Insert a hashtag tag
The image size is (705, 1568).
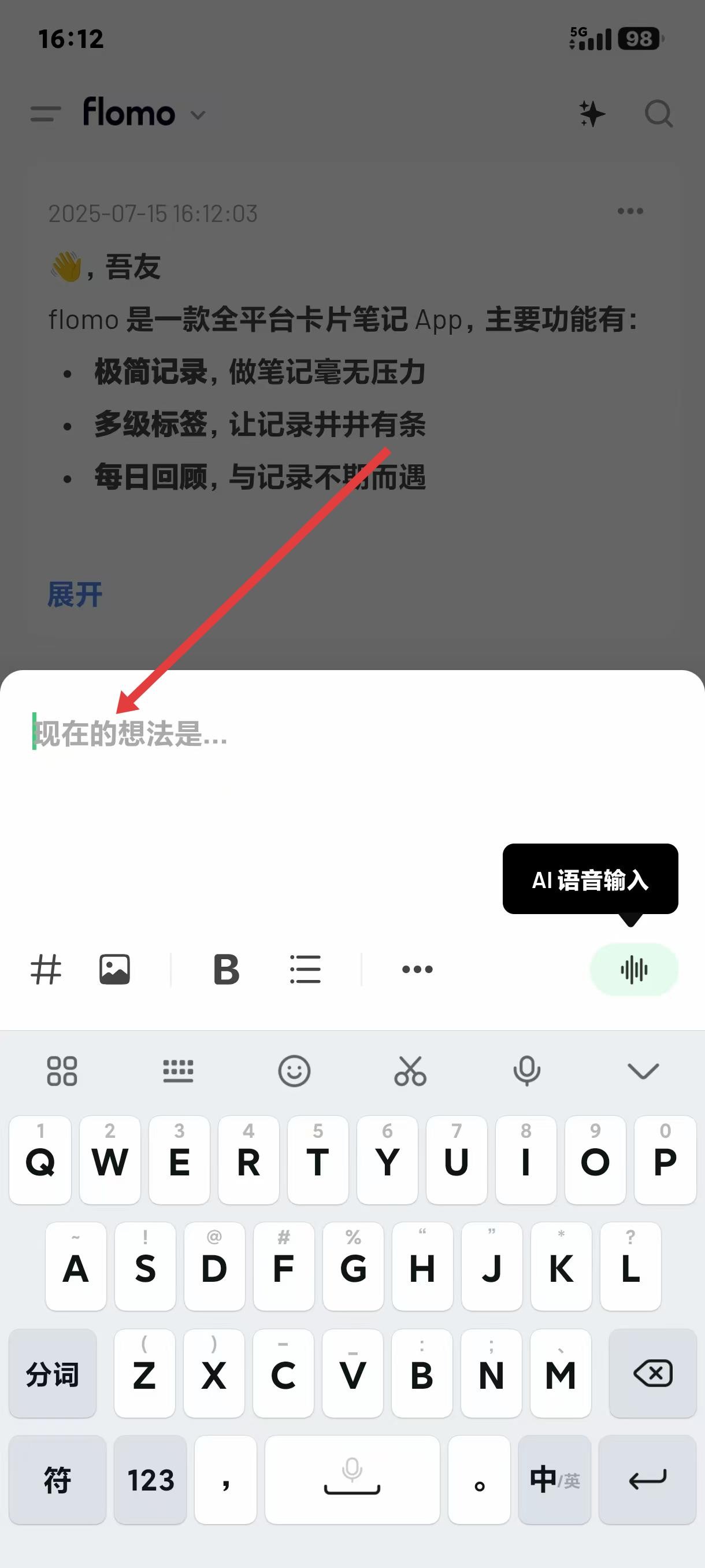pos(46,969)
